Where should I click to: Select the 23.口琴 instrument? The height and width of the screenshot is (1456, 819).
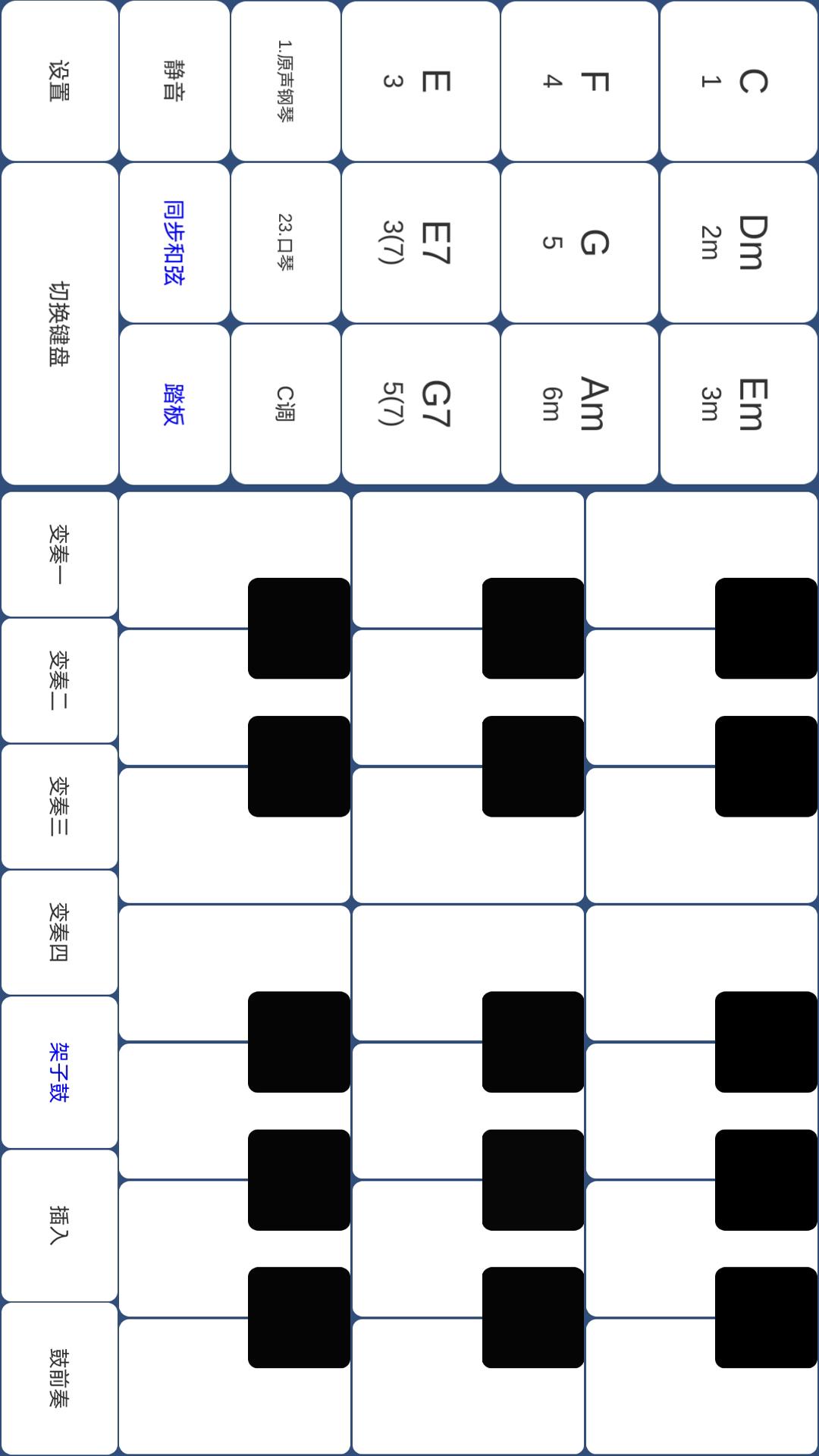click(x=285, y=243)
